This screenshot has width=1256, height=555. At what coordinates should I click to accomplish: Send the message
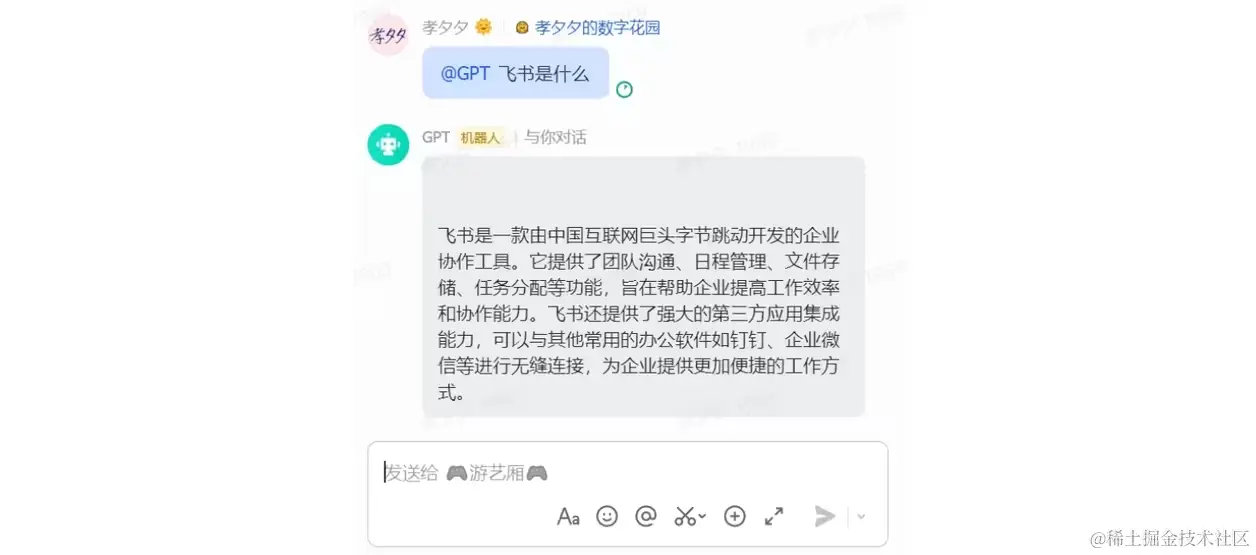click(x=824, y=516)
